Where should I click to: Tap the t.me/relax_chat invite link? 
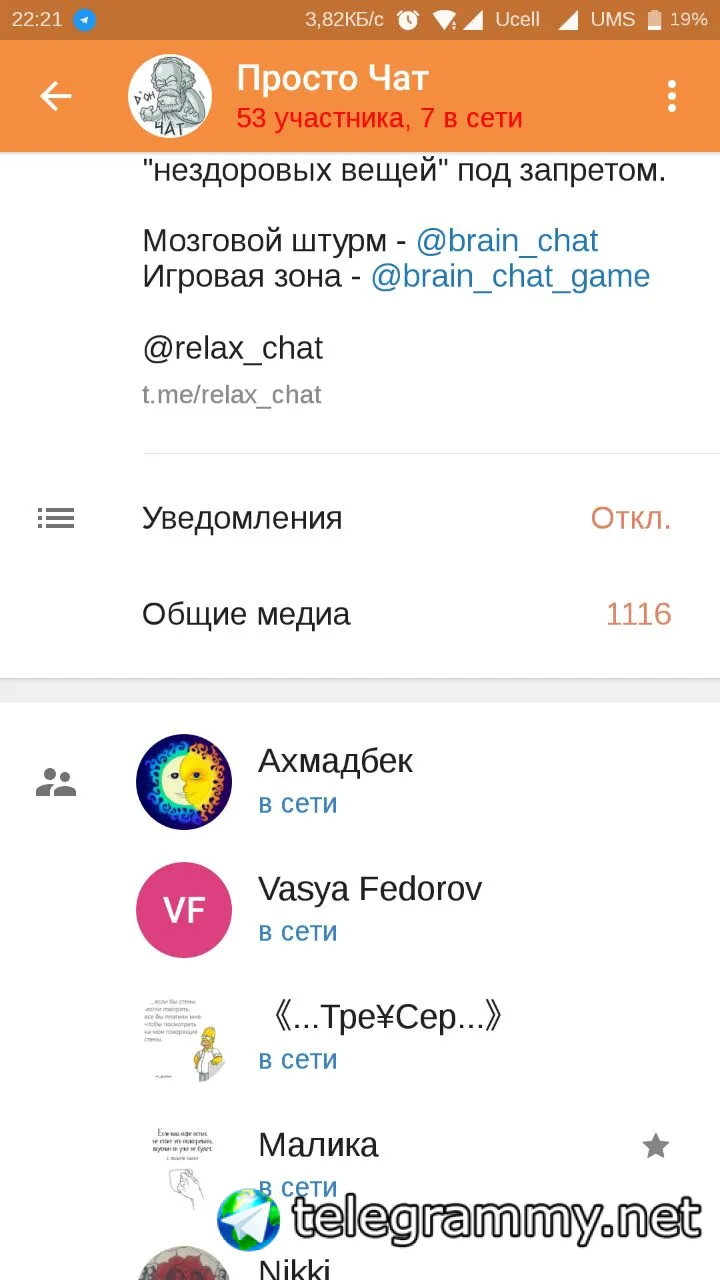coord(232,395)
